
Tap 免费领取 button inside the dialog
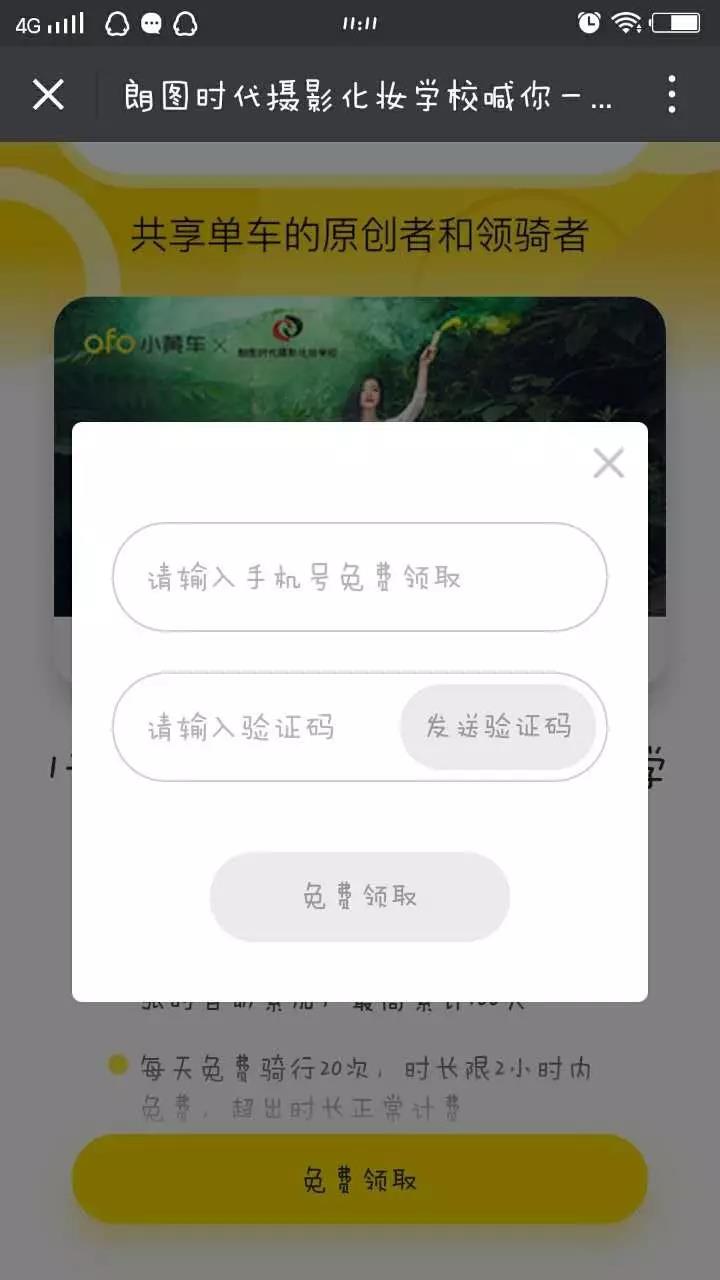pyautogui.click(x=360, y=897)
